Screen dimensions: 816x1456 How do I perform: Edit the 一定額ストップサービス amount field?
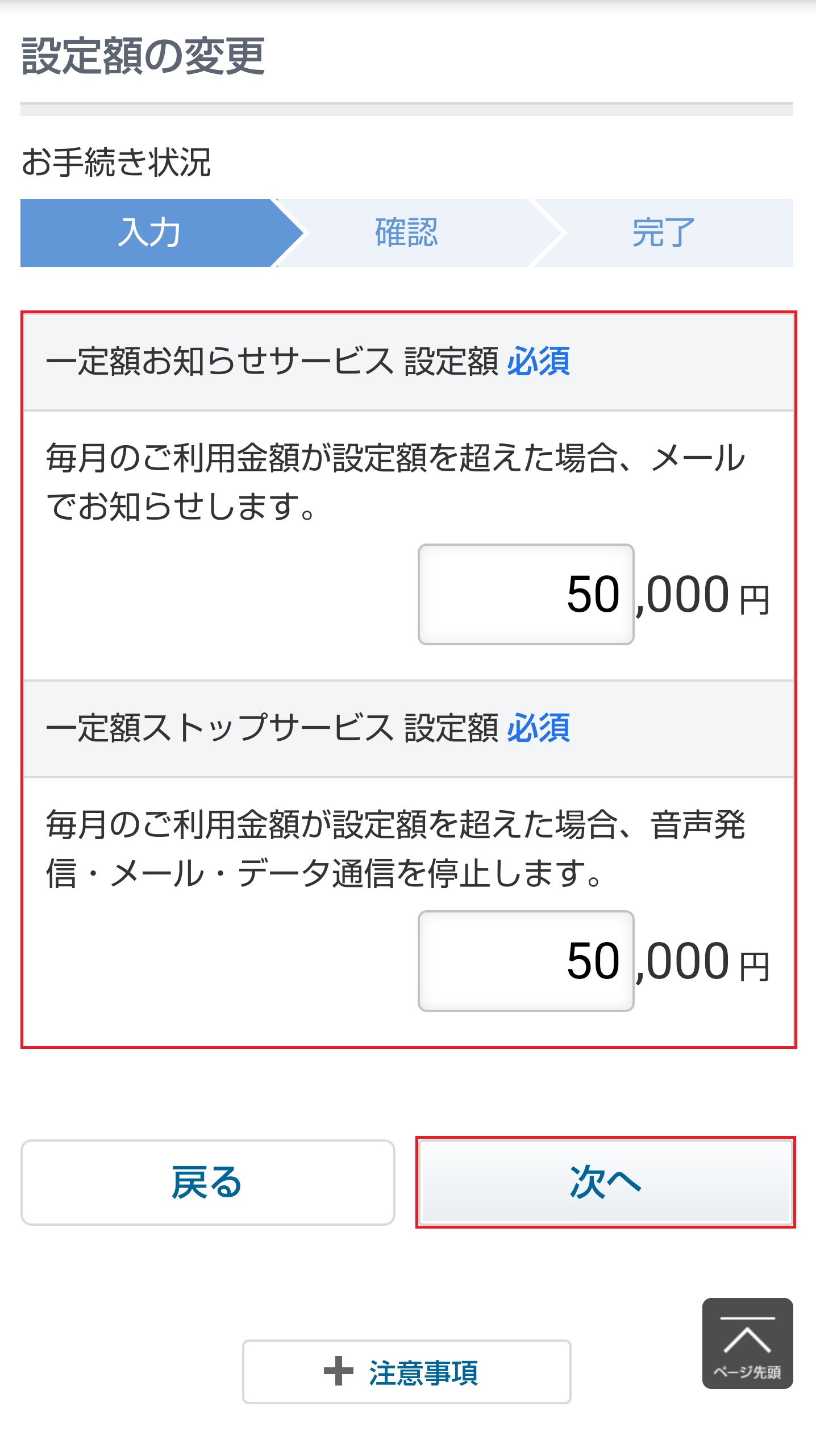(526, 961)
